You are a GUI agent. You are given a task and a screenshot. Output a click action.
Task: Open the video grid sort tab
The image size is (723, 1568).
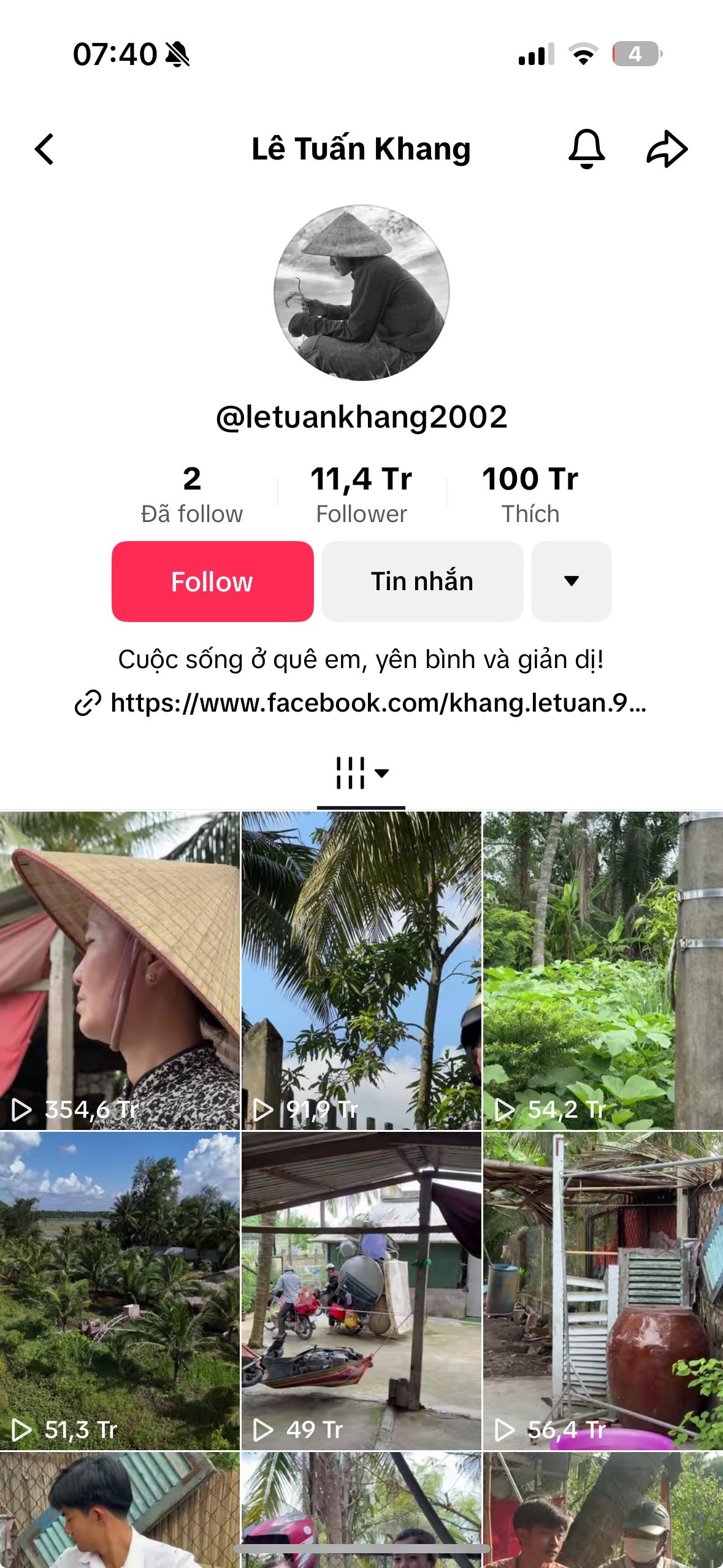pyautogui.click(x=361, y=773)
